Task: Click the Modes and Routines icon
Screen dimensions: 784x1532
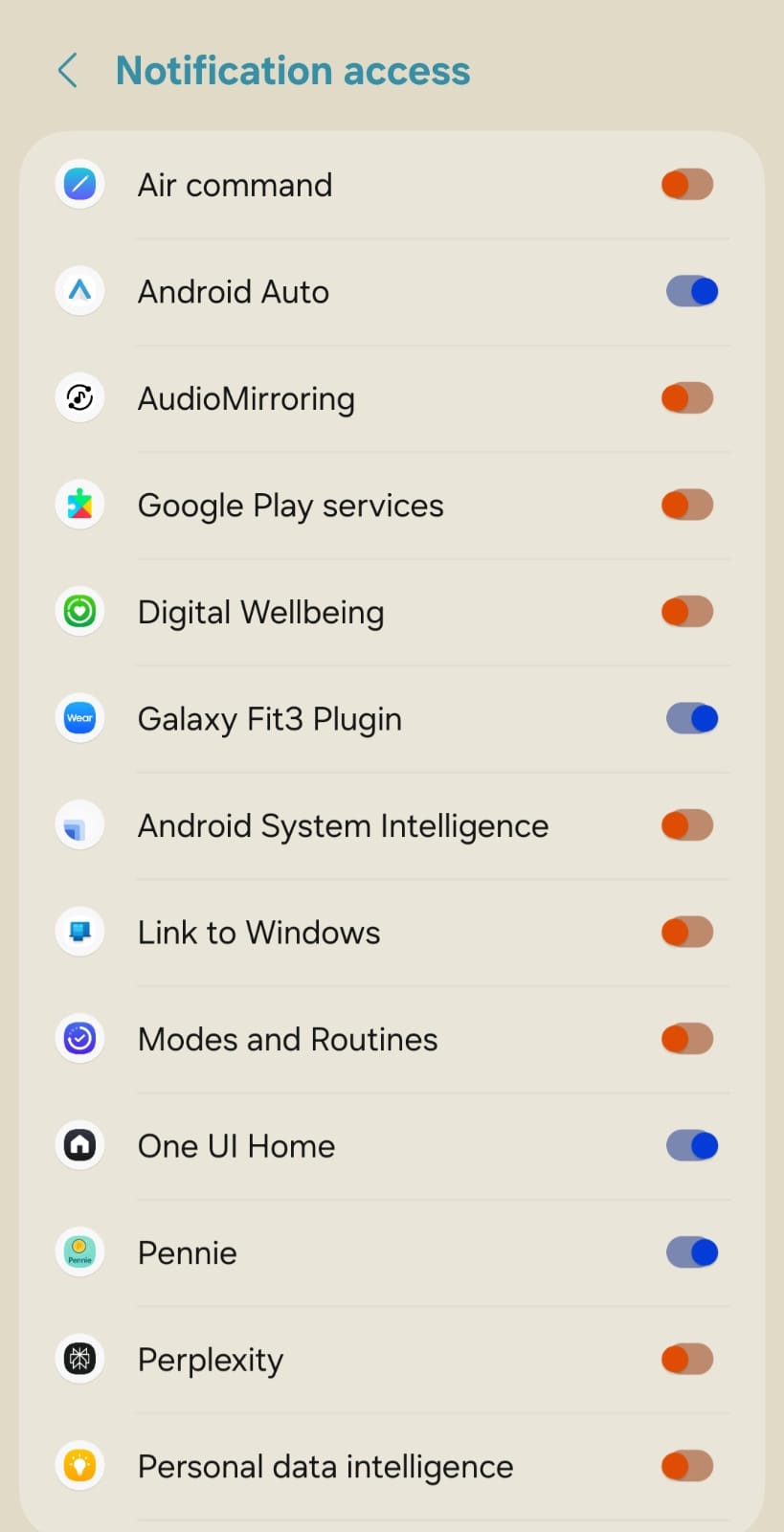Action: point(79,1038)
